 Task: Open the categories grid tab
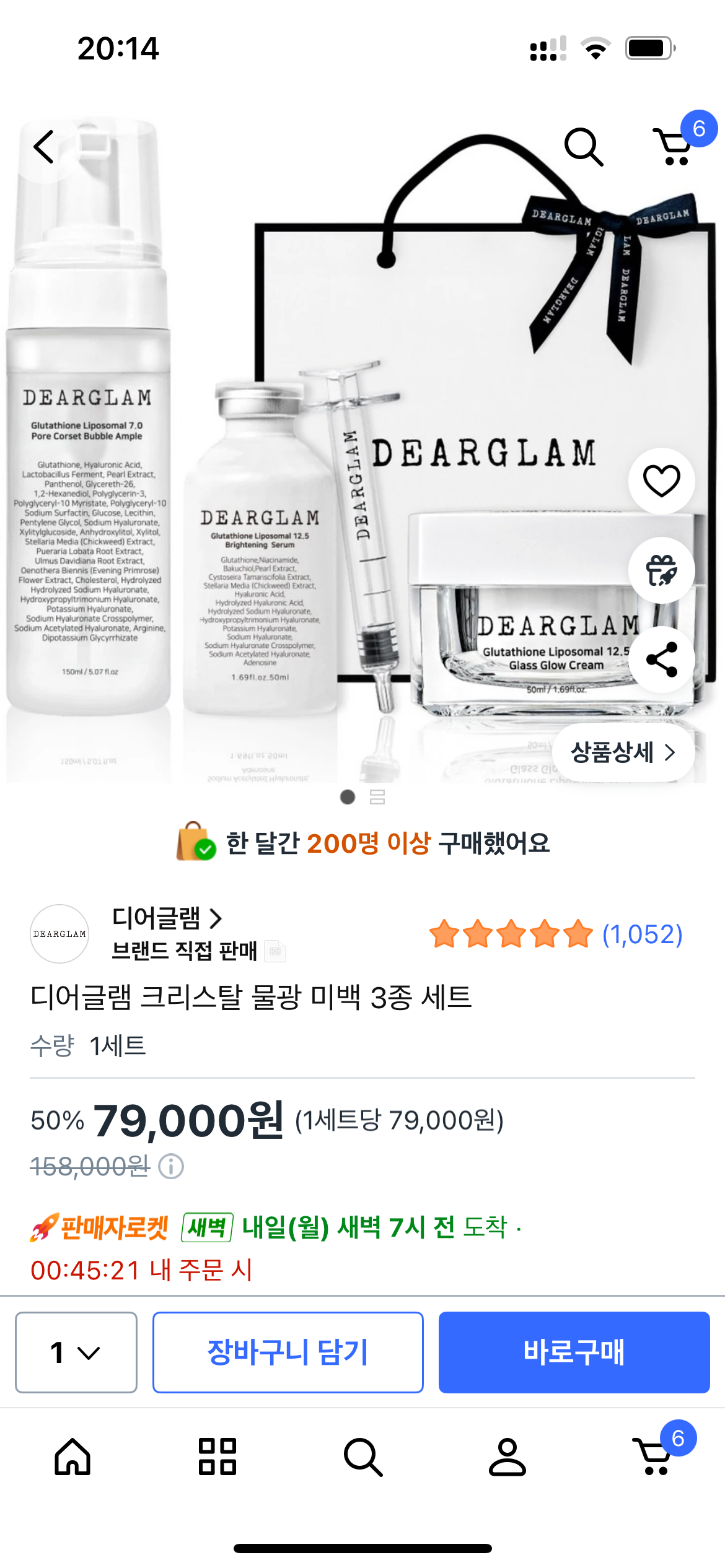[x=217, y=1457]
